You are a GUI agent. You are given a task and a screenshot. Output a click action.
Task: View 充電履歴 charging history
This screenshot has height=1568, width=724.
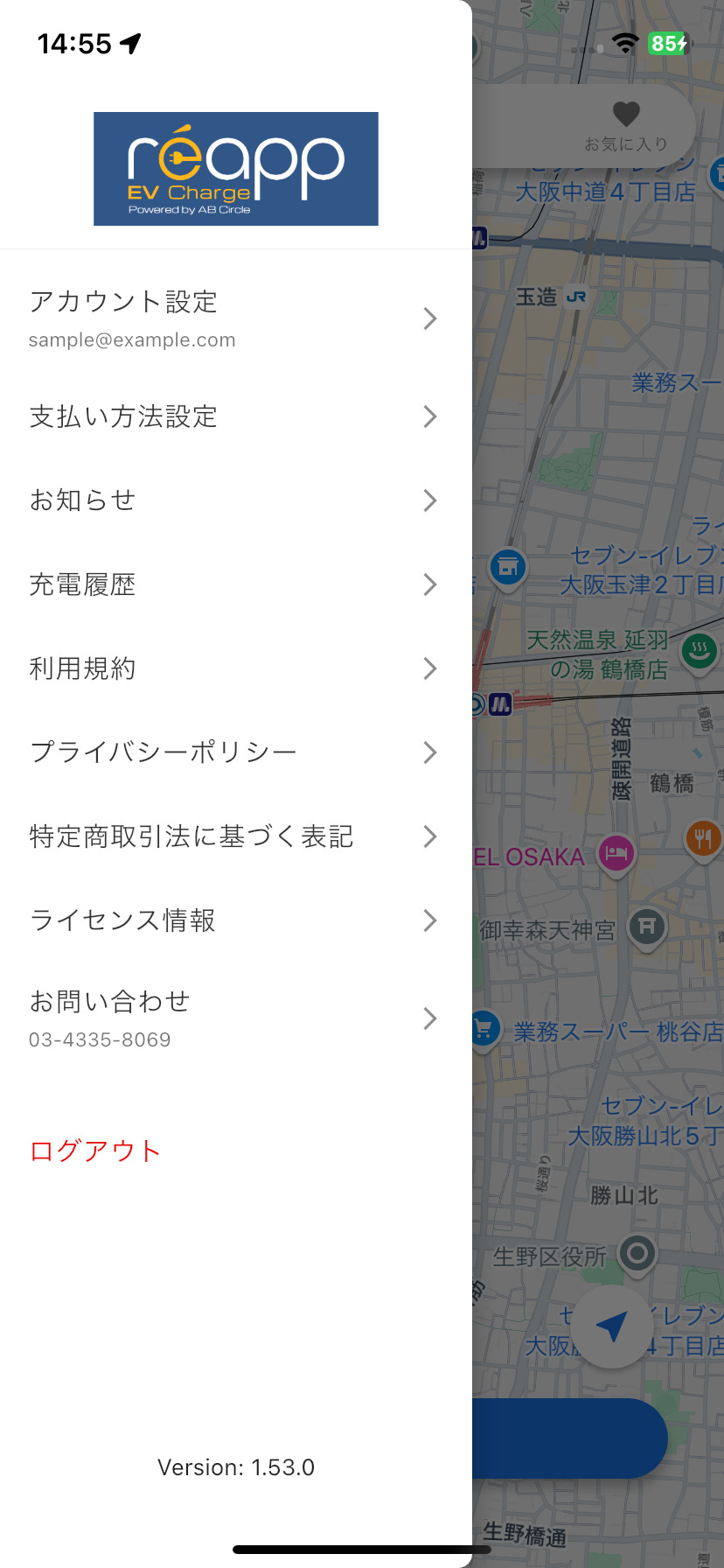tap(234, 584)
